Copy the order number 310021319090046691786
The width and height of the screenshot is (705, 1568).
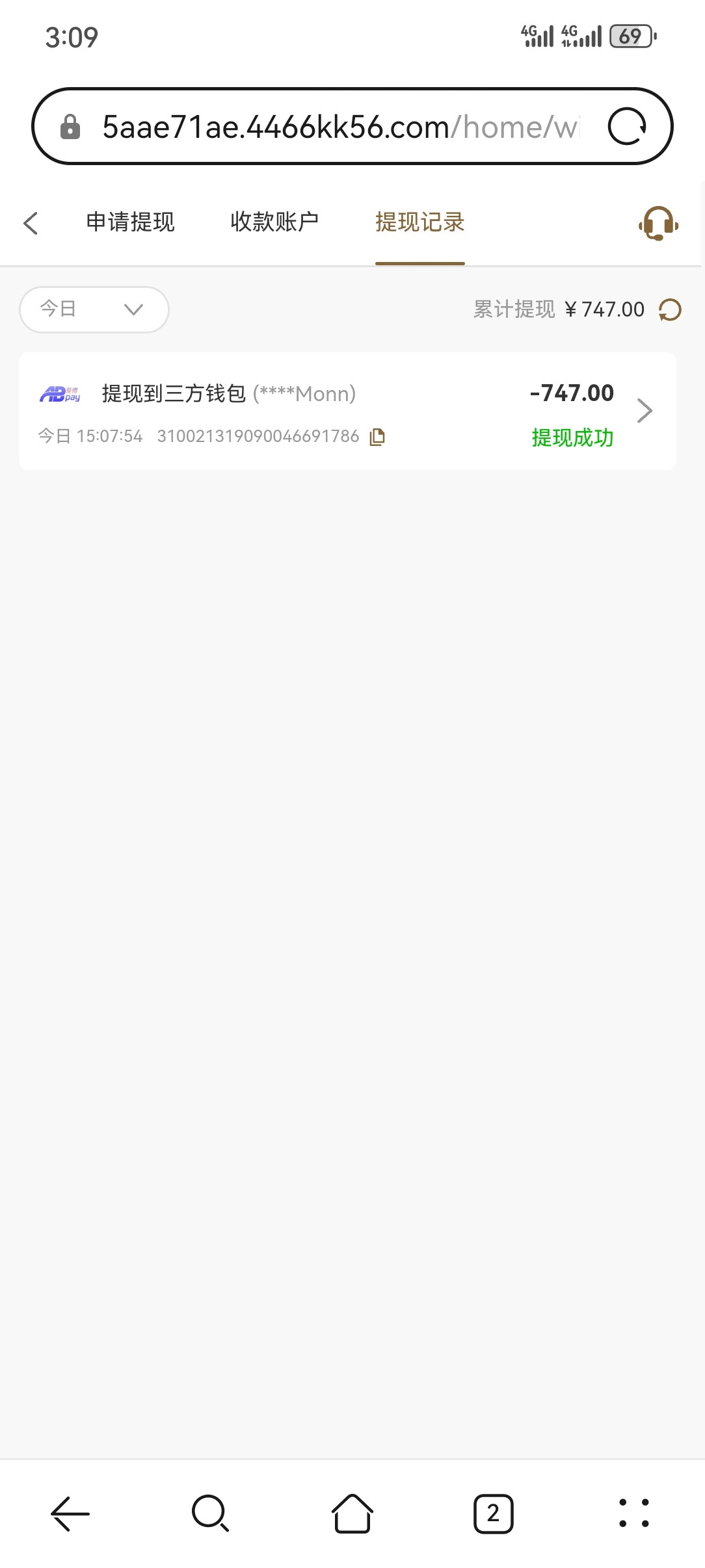tap(377, 437)
